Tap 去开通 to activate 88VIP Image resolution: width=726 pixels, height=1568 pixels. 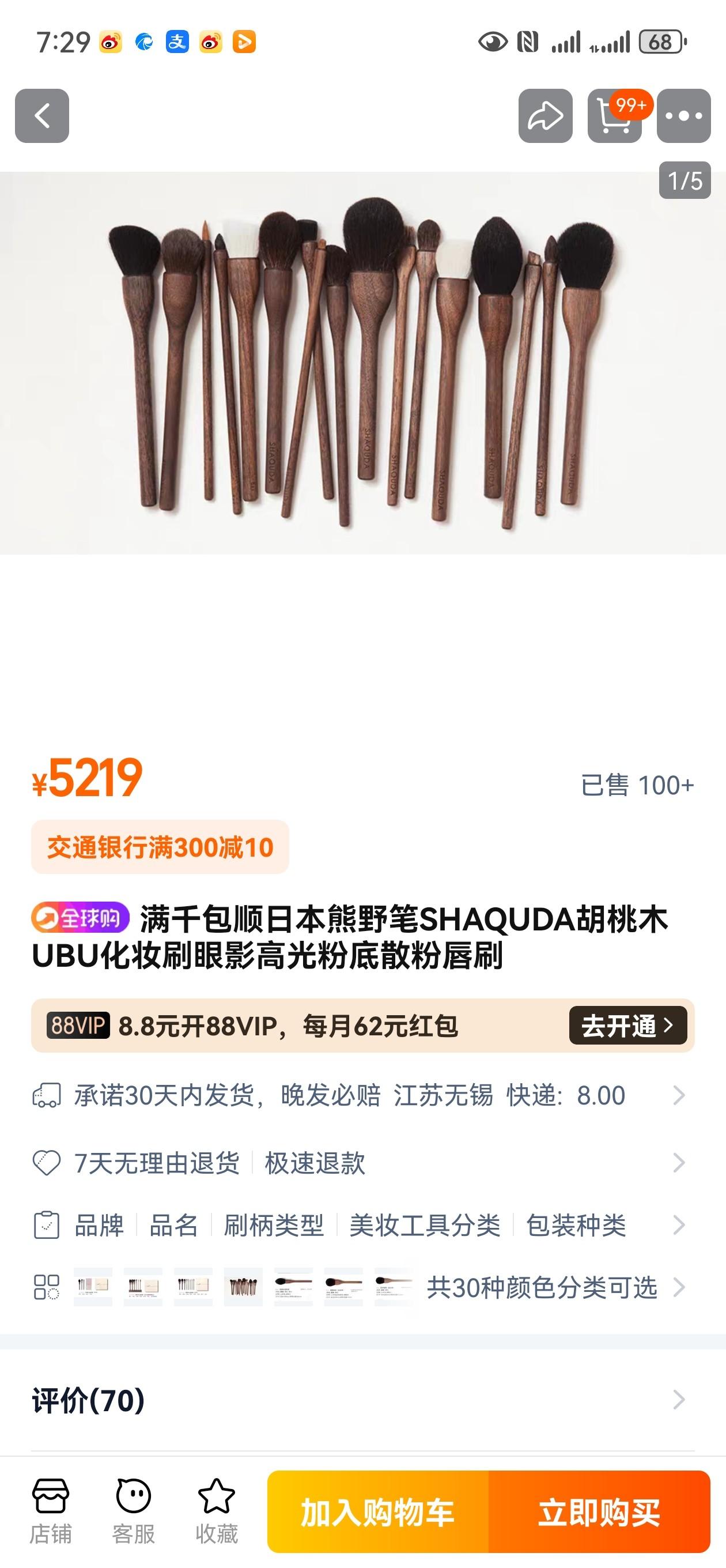click(x=627, y=1026)
